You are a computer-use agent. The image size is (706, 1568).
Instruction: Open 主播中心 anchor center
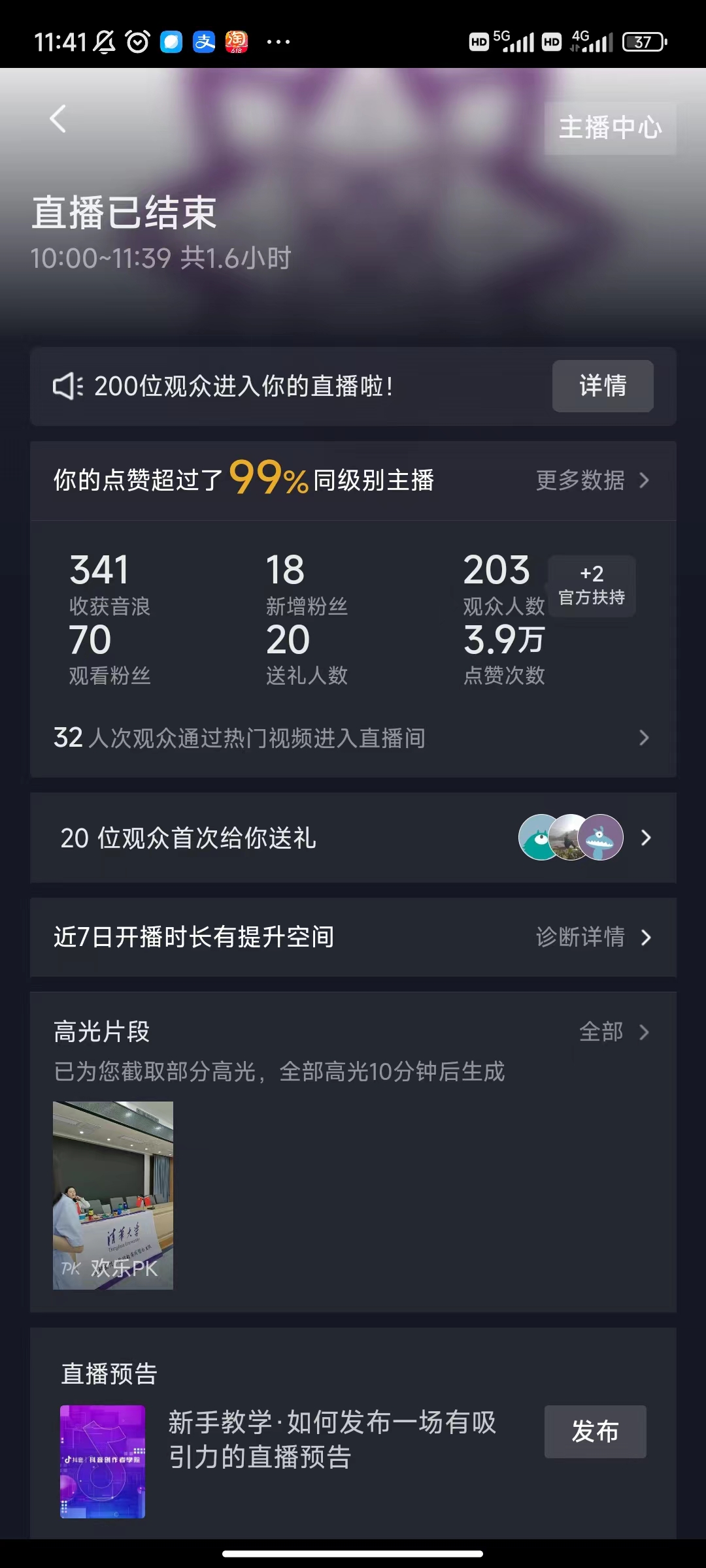tap(610, 128)
